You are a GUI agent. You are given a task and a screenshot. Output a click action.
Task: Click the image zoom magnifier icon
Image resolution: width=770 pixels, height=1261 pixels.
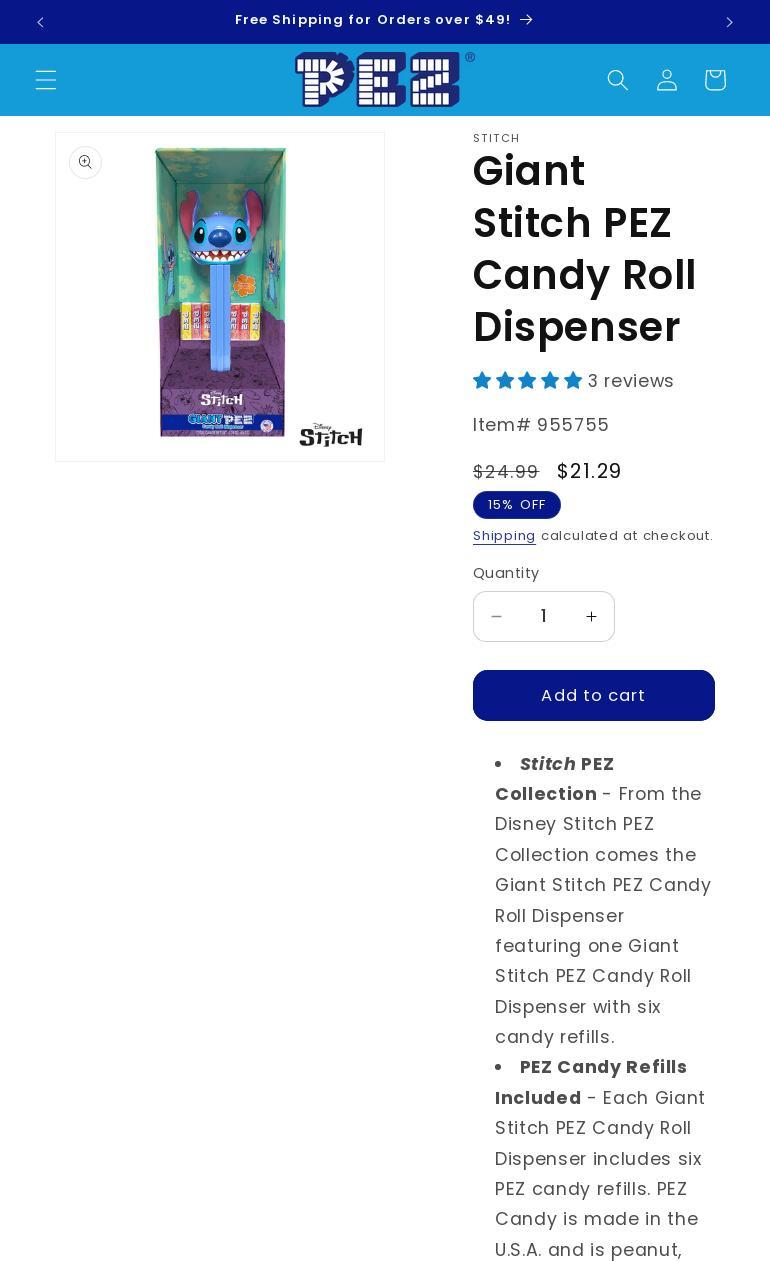pyautogui.click(x=86, y=162)
